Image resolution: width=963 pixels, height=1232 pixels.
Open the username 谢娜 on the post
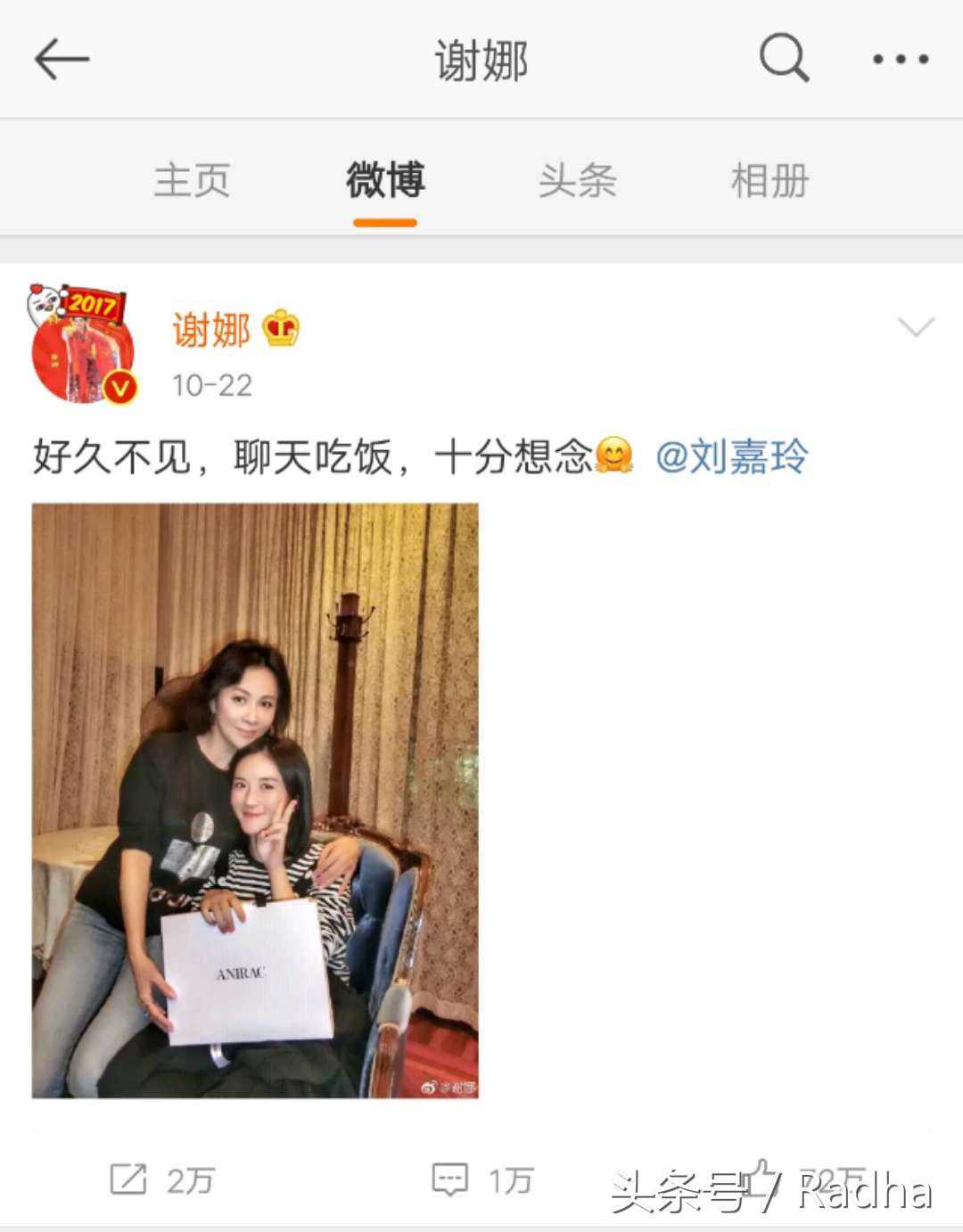[x=211, y=331]
